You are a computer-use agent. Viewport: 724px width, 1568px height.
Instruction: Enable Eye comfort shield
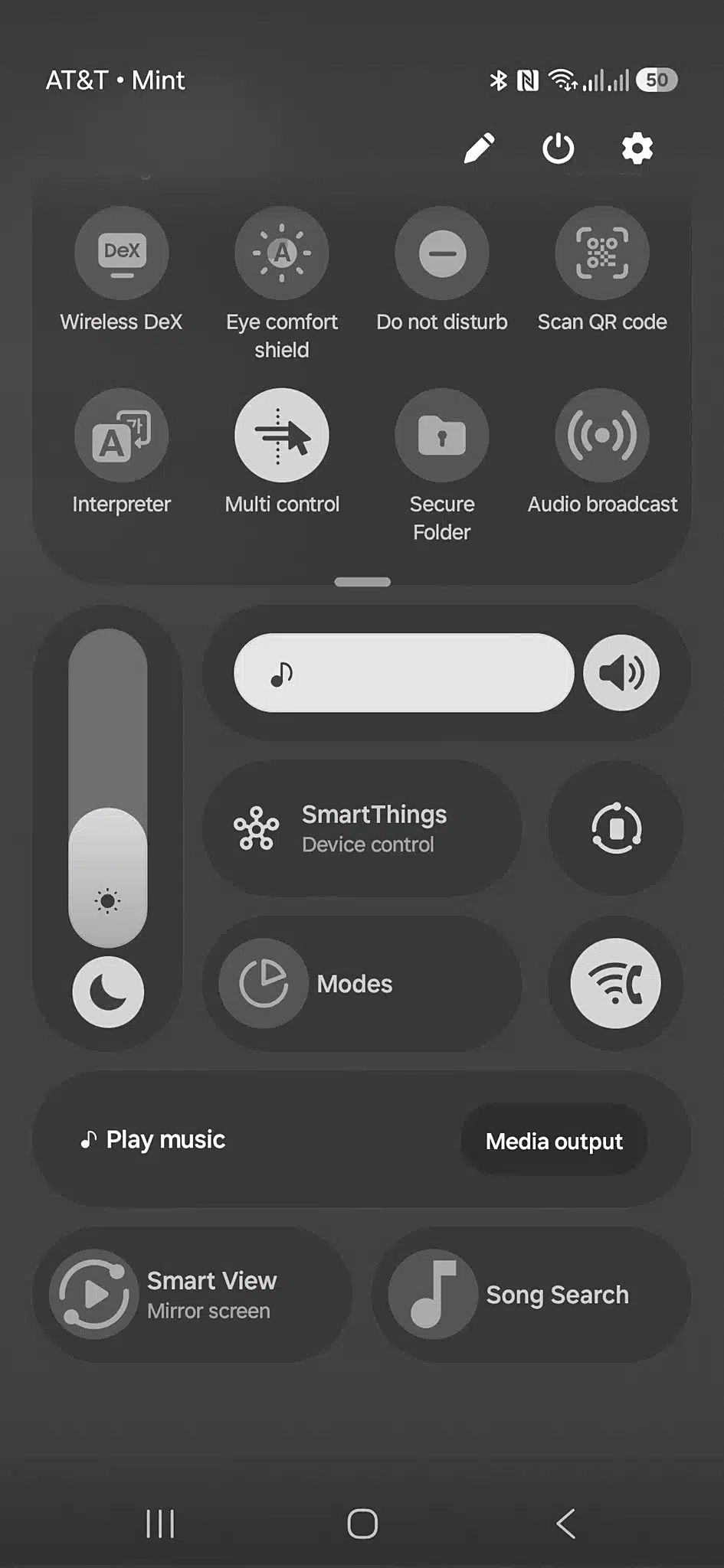coord(281,253)
